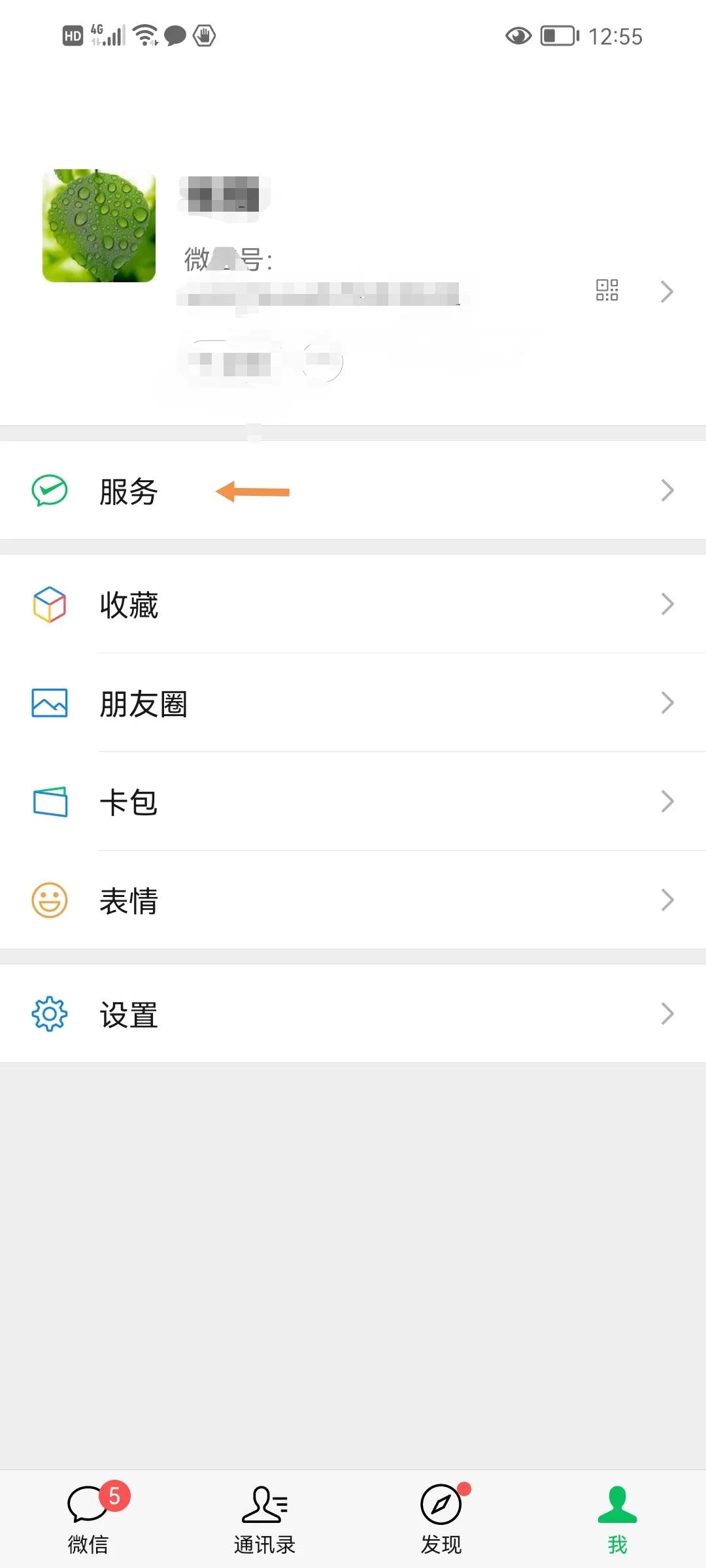Tap the leaf profile avatar
This screenshot has width=706, height=1568.
[x=99, y=226]
